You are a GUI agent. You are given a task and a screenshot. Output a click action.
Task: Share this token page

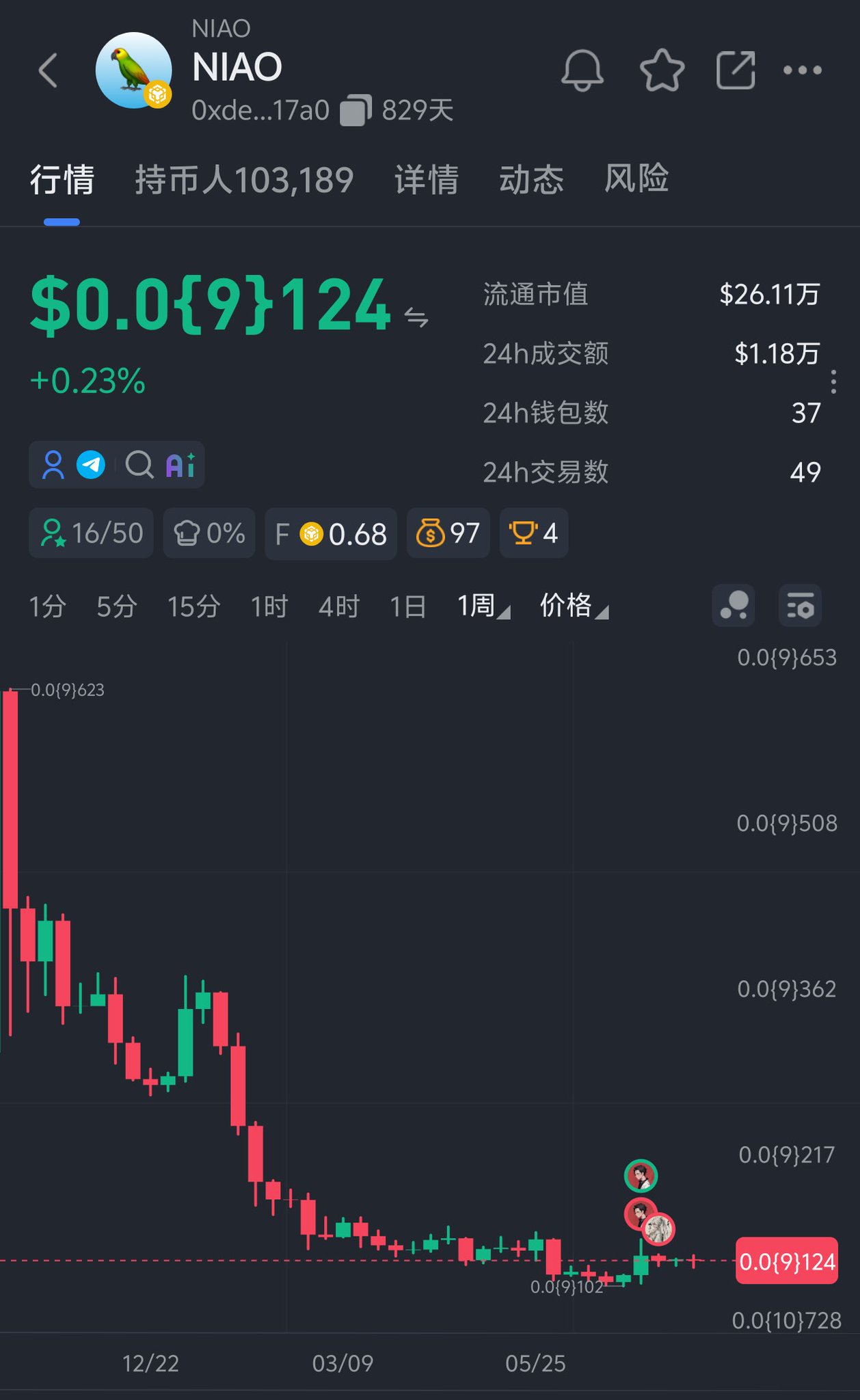coord(736,70)
